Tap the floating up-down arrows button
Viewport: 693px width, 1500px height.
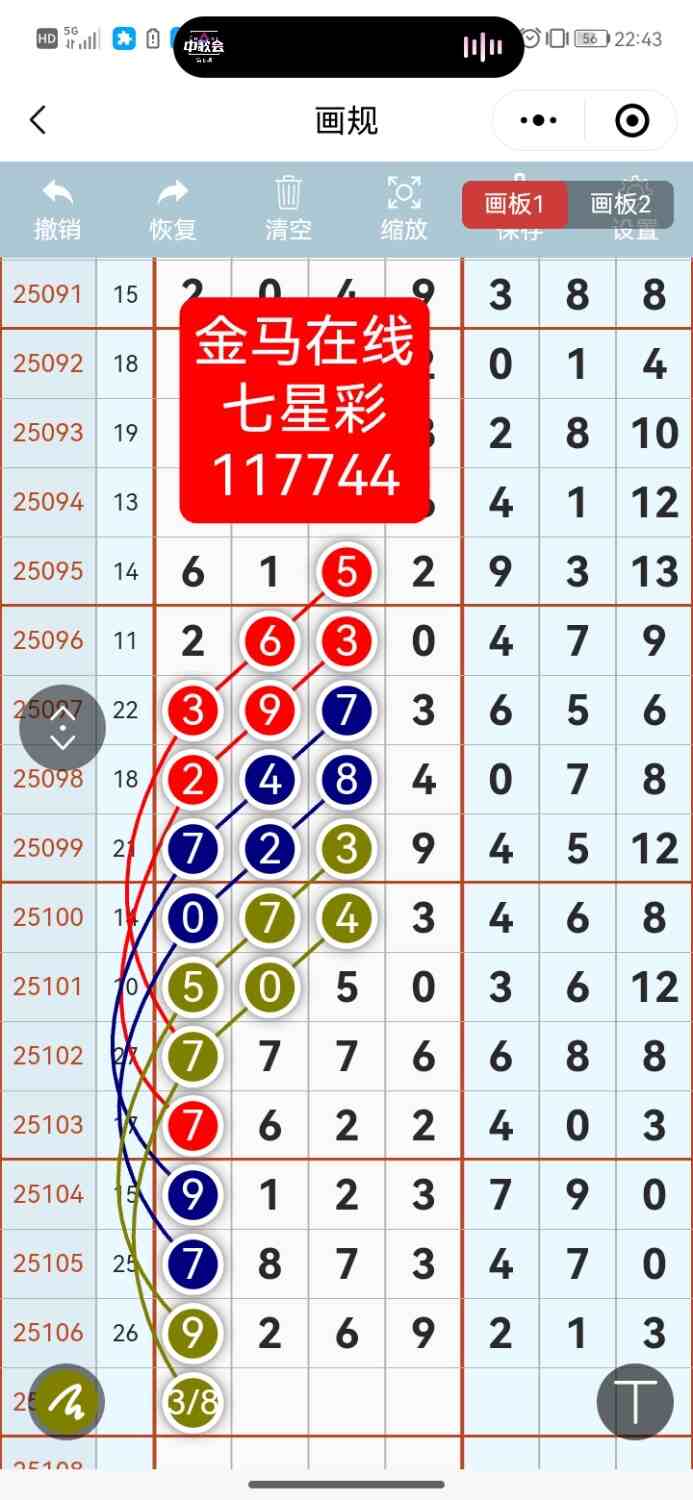pos(62,727)
